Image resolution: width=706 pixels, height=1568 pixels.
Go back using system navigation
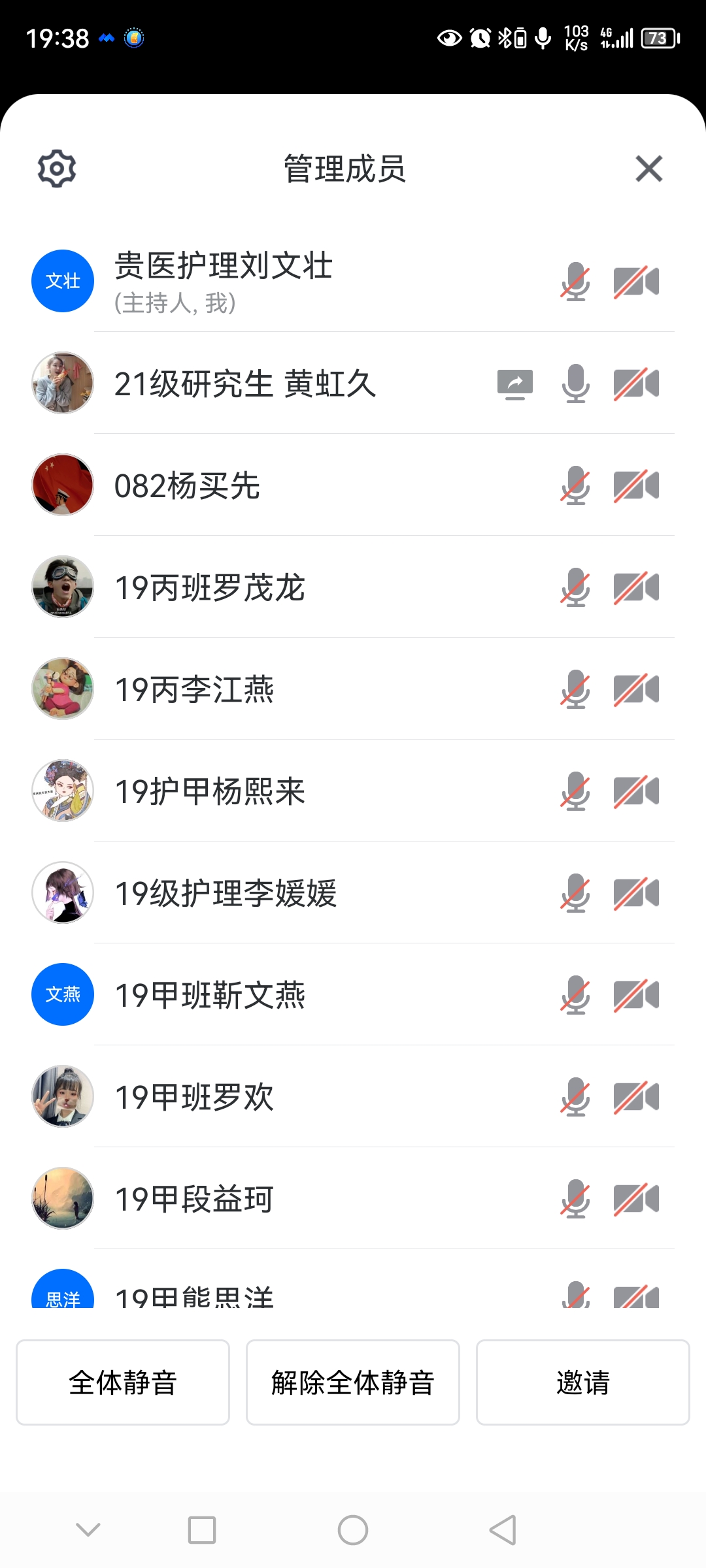(502, 1529)
